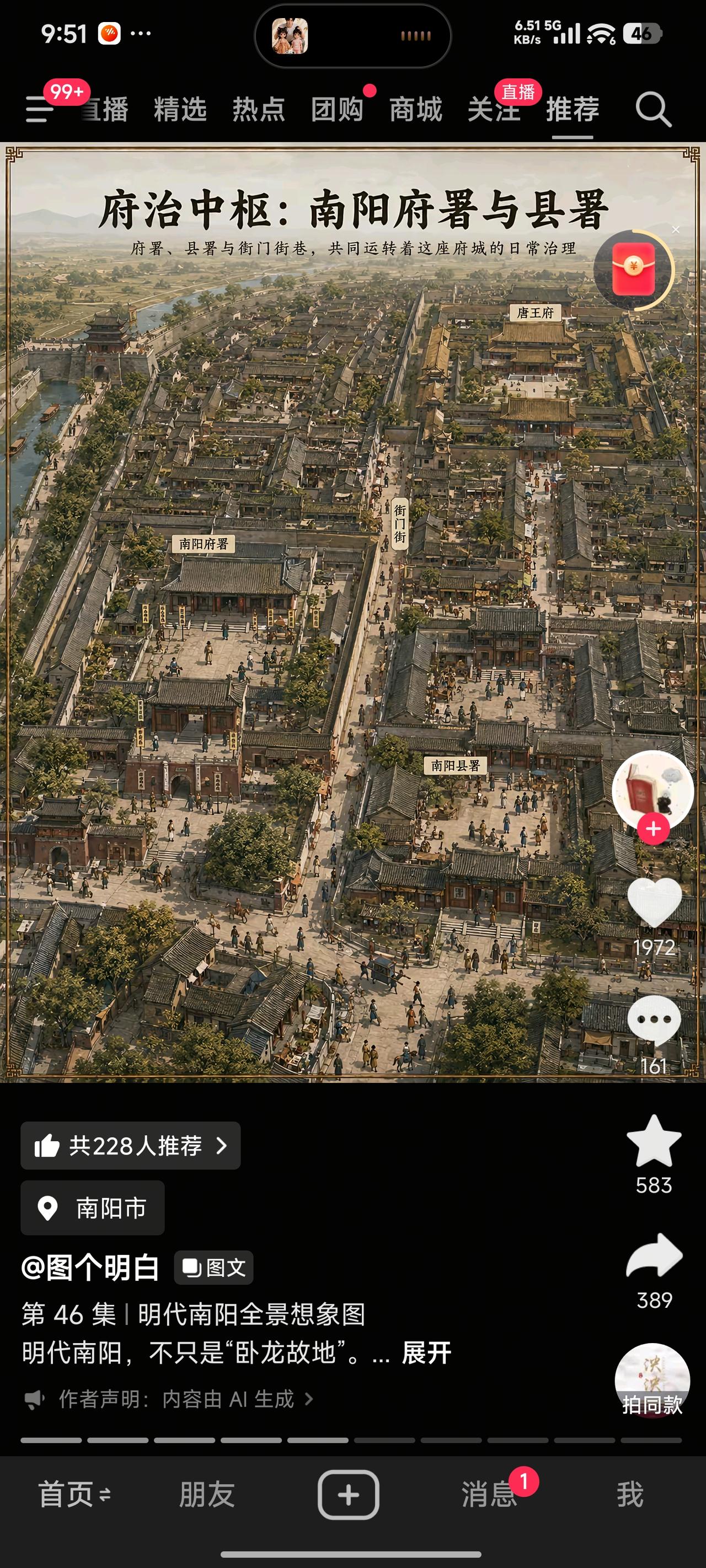This screenshot has height=1568, width=706.
Task: Open the 团购 tab
Action: [338, 110]
